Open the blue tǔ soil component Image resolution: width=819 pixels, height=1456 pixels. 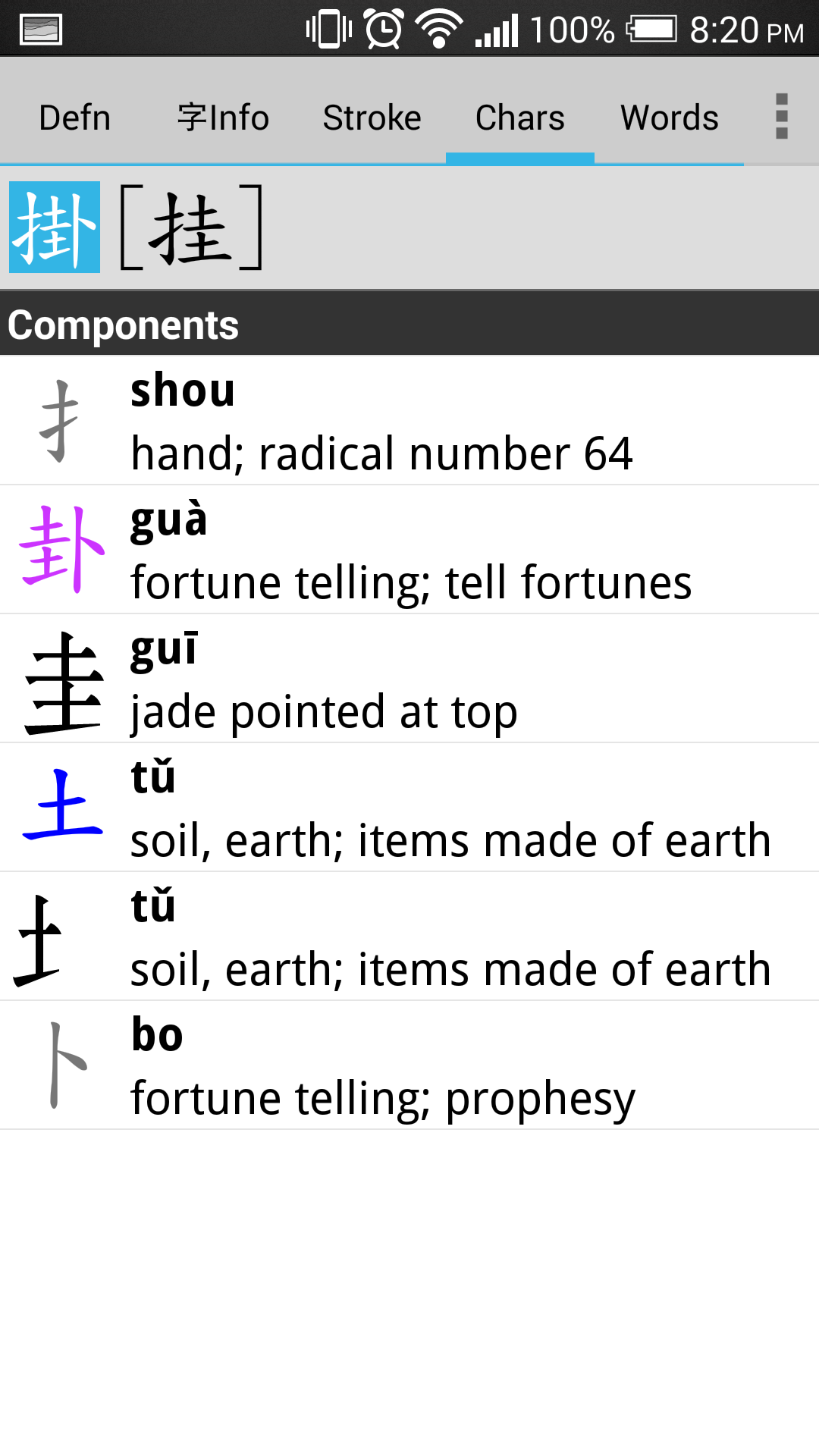[x=409, y=808]
